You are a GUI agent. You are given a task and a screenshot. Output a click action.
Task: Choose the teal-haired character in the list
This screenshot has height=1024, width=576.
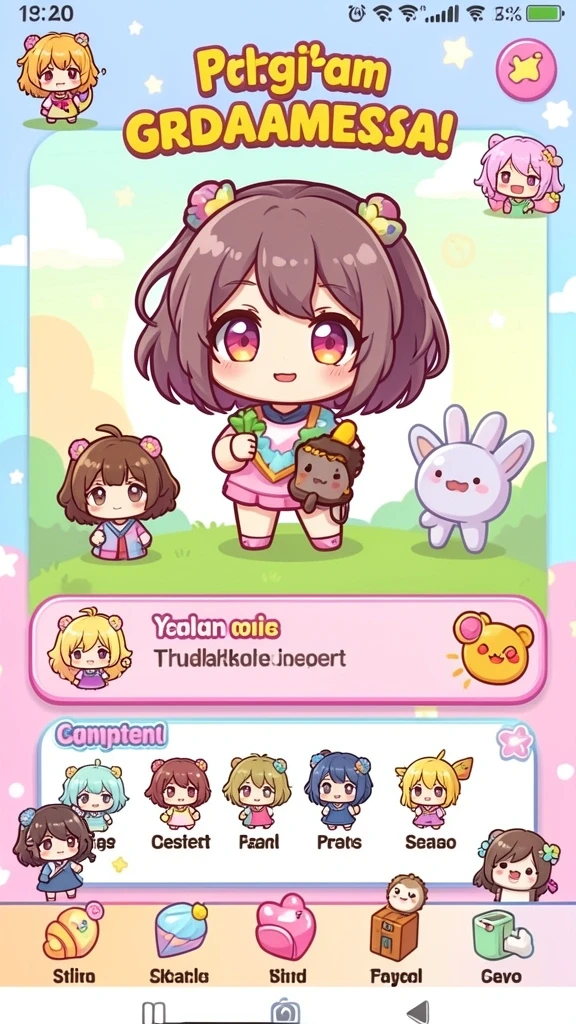93,793
